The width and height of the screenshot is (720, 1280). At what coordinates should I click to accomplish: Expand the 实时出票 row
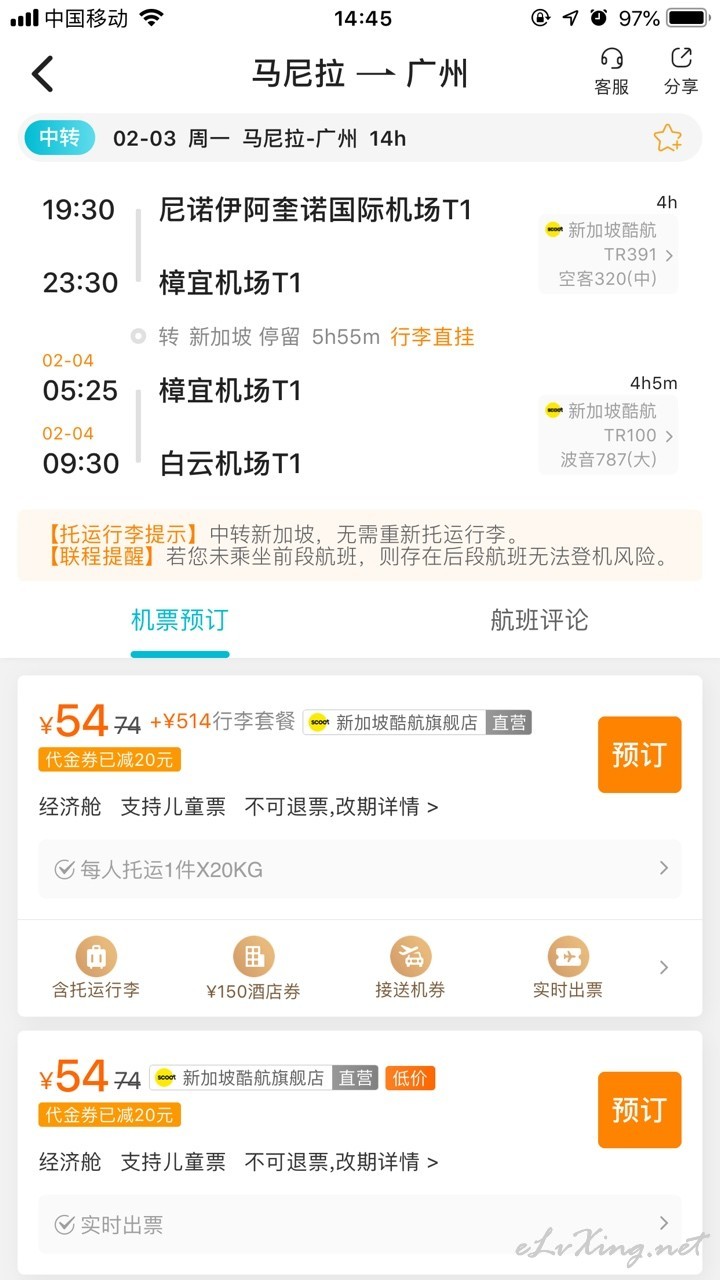tap(360, 1224)
